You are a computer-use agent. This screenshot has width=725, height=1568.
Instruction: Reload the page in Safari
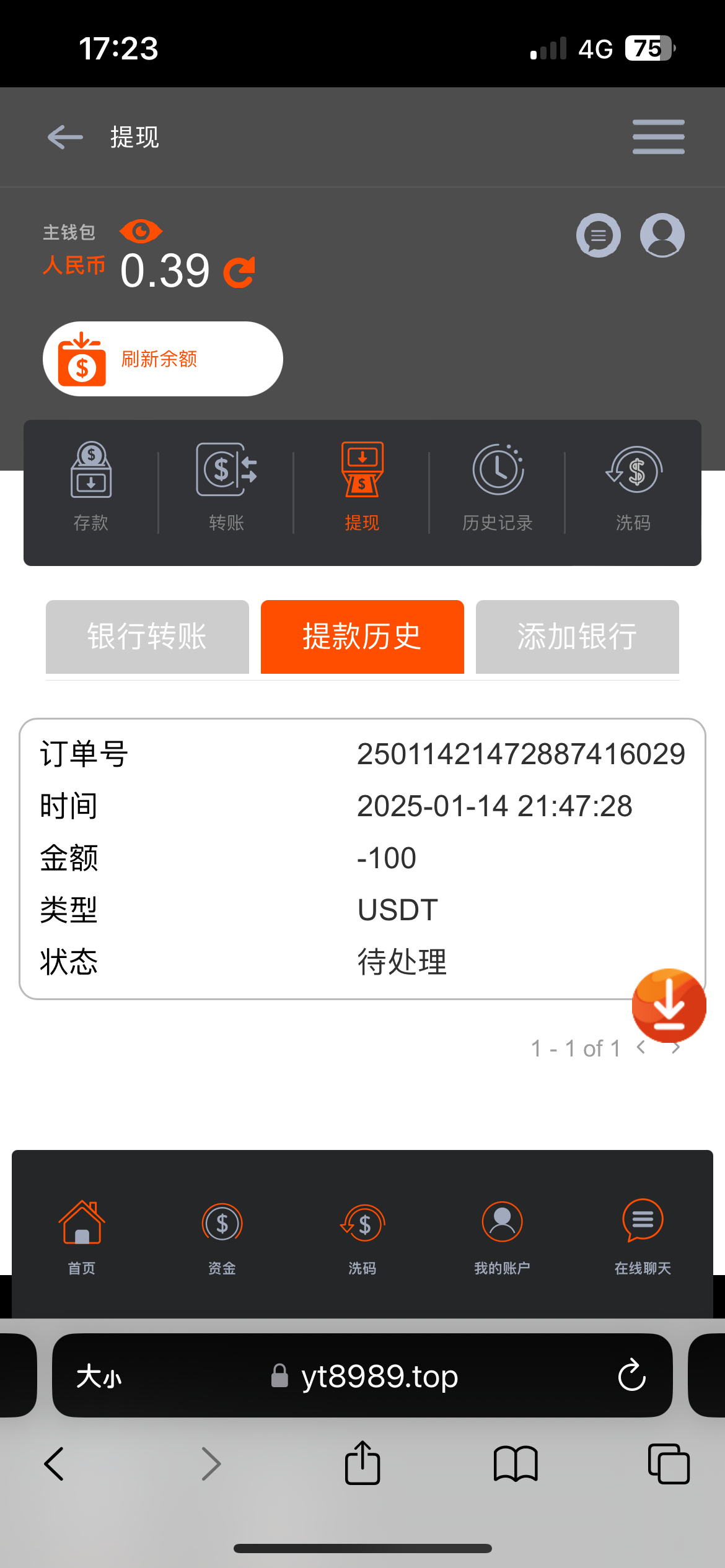(x=631, y=1375)
